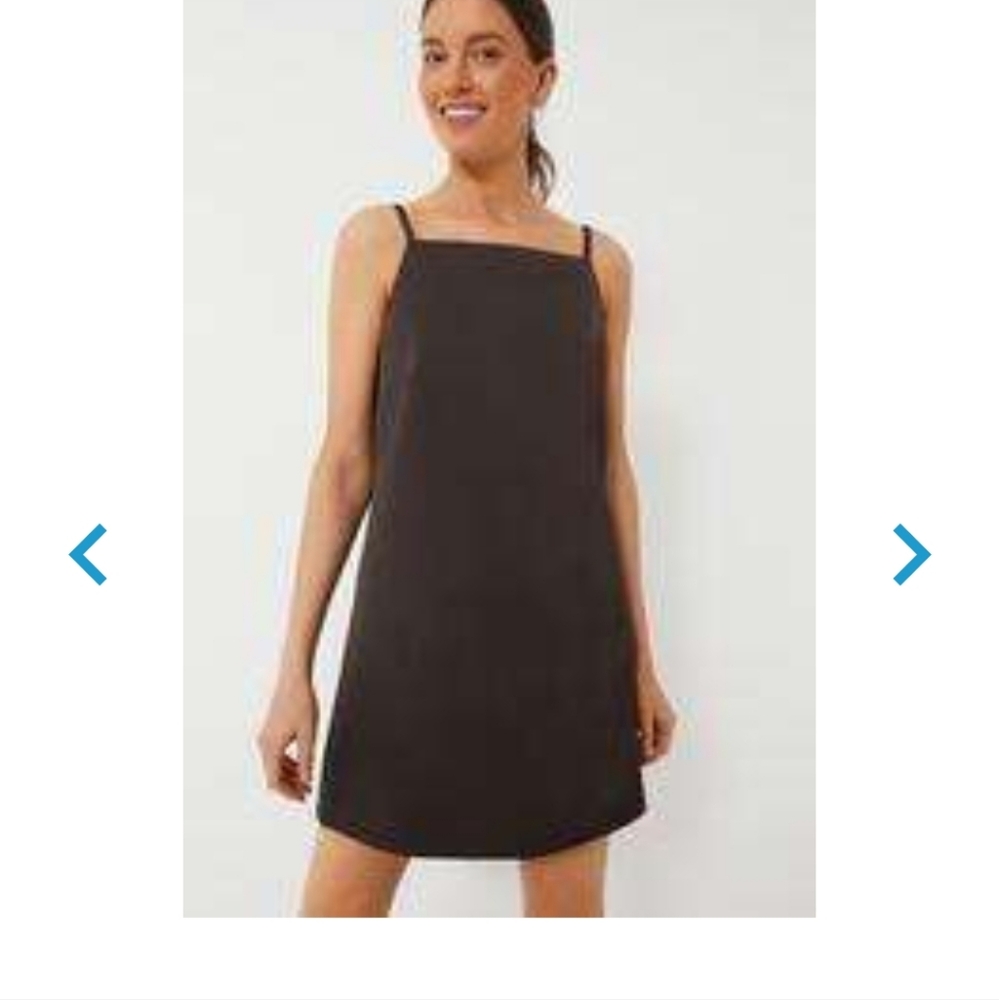Expand the previous slide with left chevron

point(88,553)
